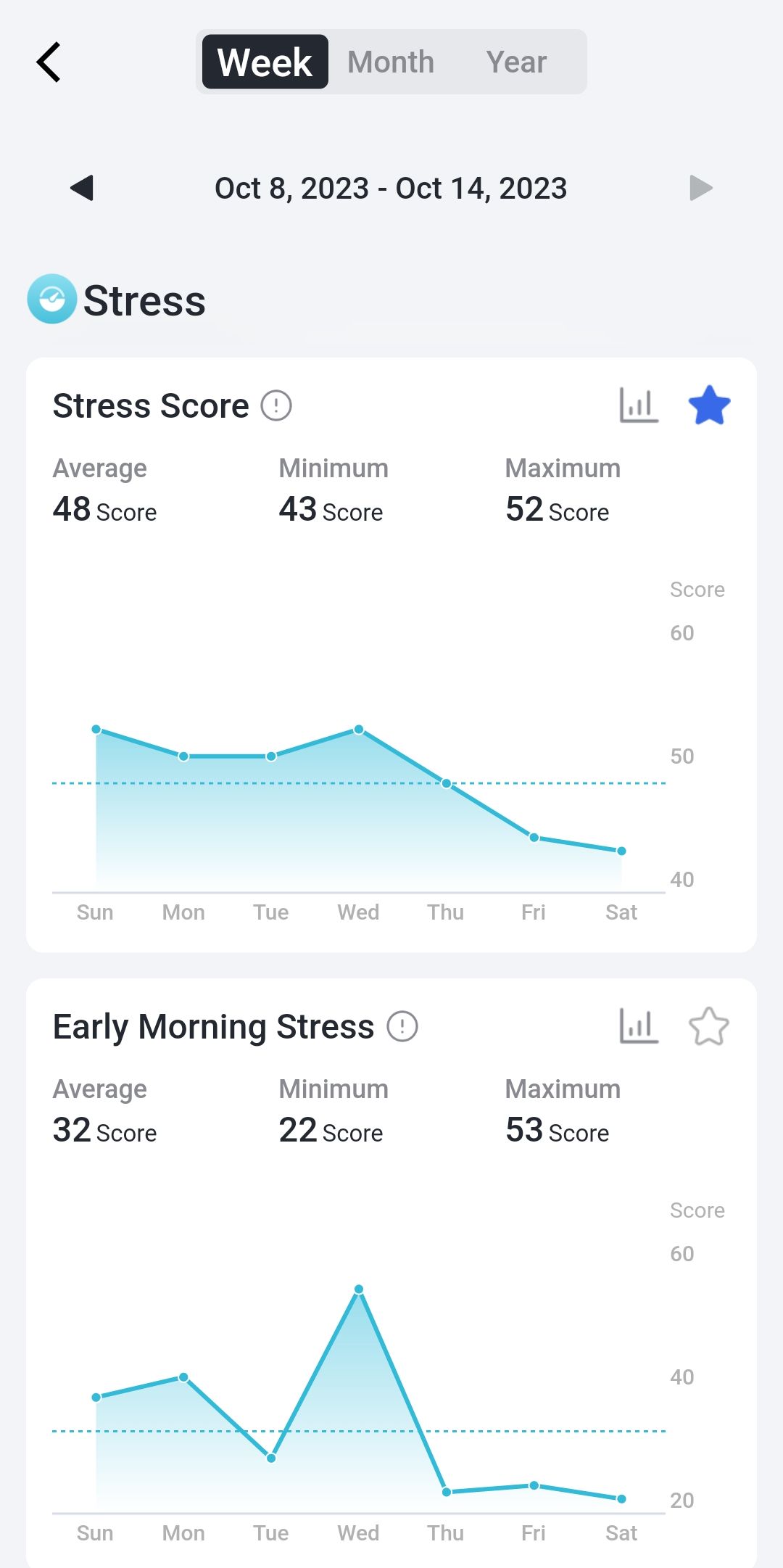Tap Wednesday's peak on Early Morning Stress chart
Image resolution: width=783 pixels, height=1568 pixels.
(359, 1290)
